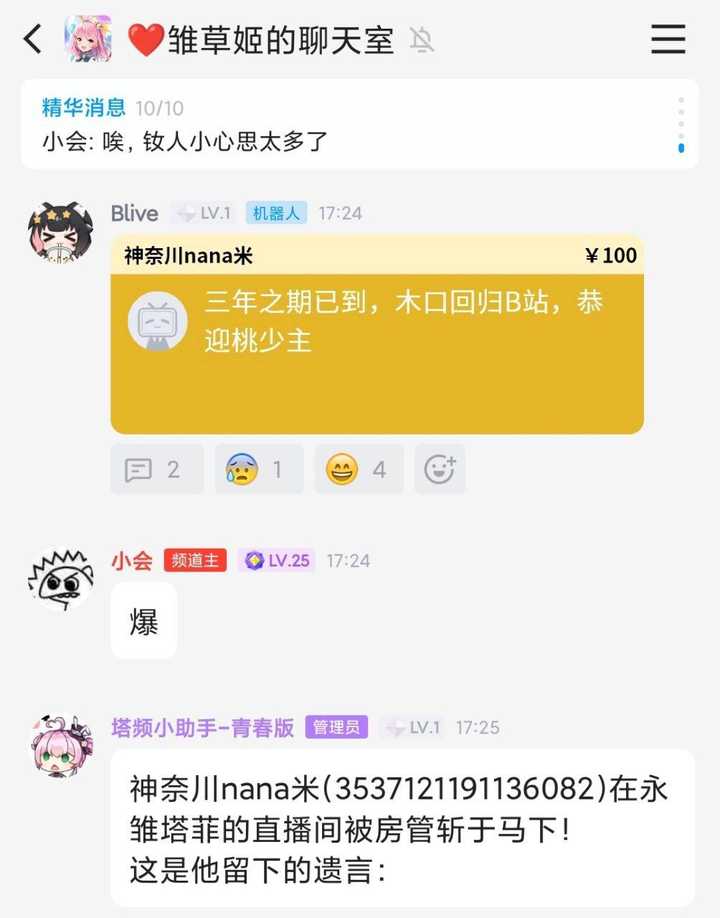Open the ¥100 super chat card
This screenshot has height=918, width=720.
tap(377, 334)
